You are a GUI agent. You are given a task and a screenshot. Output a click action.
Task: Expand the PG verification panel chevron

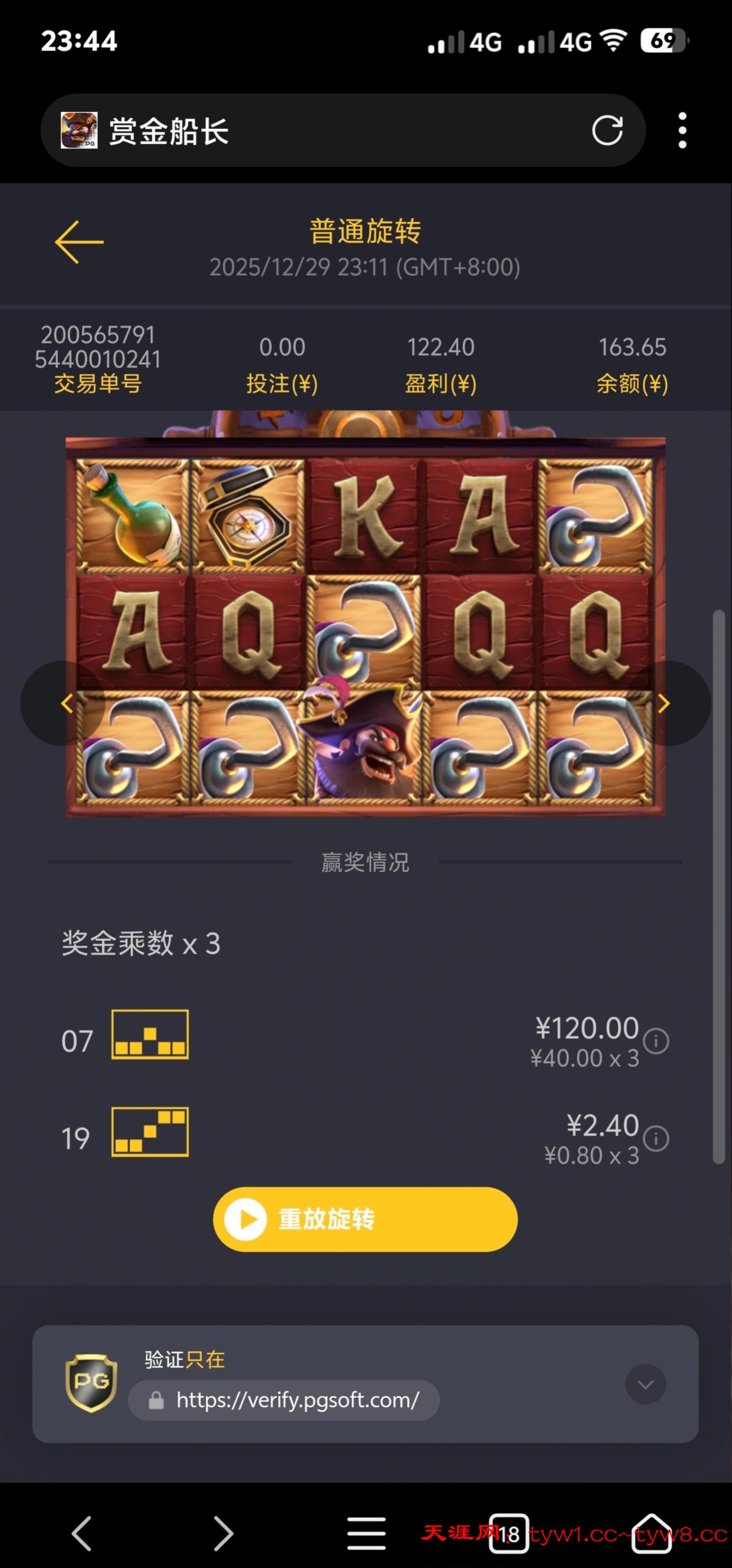click(645, 1385)
